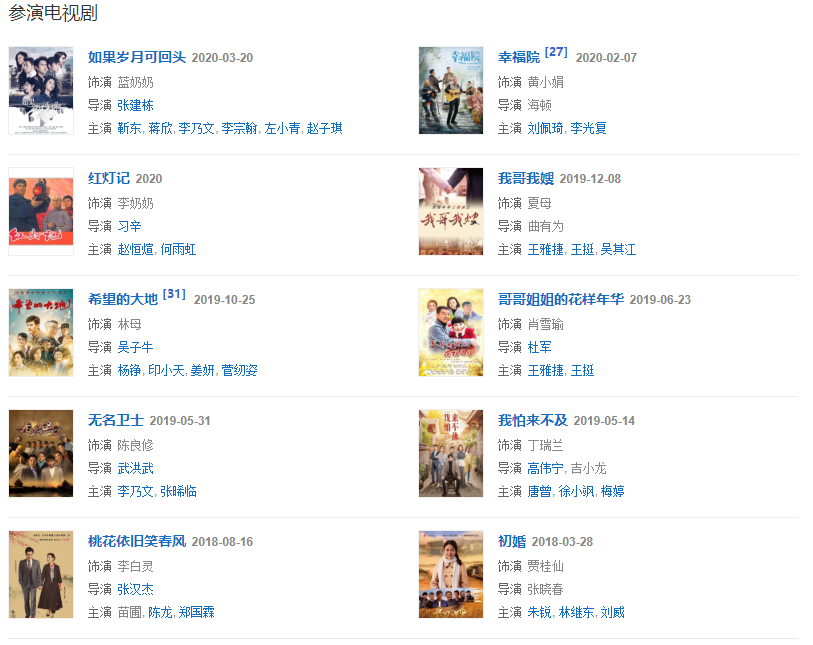813x645 pixels.
Task: Select the 初婚 series title link
Action: coord(511,541)
